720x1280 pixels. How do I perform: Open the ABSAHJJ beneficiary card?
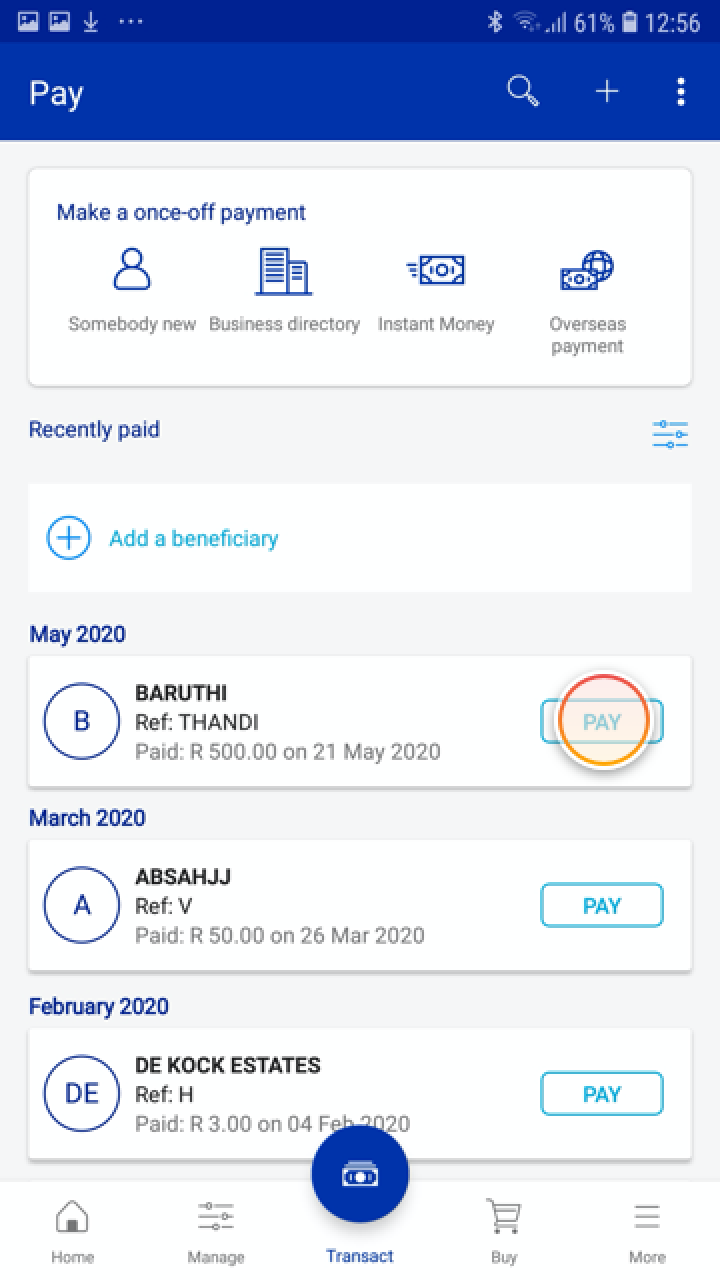pyautogui.click(x=300, y=906)
